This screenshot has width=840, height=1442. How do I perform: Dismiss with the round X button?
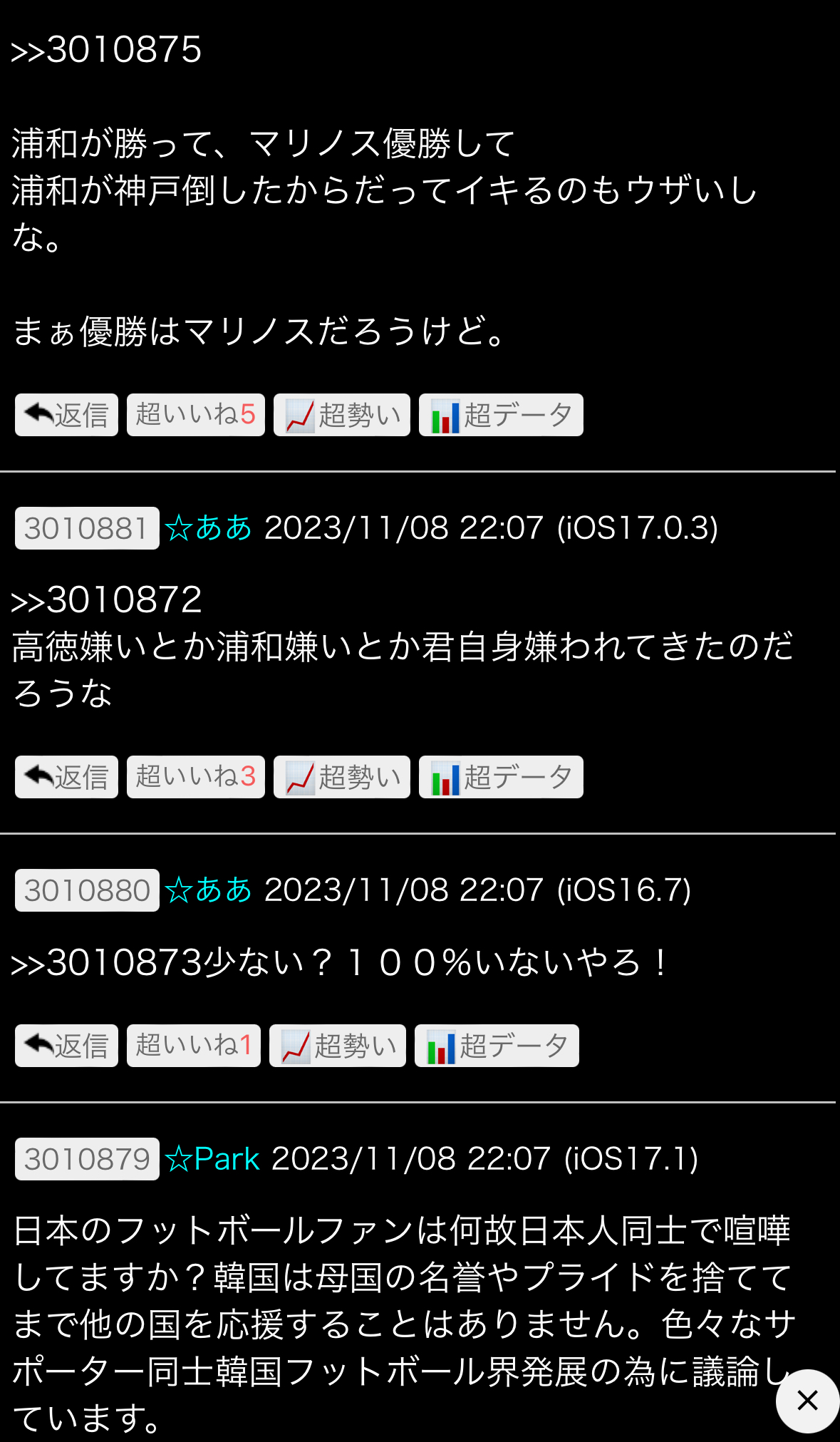(x=807, y=1401)
